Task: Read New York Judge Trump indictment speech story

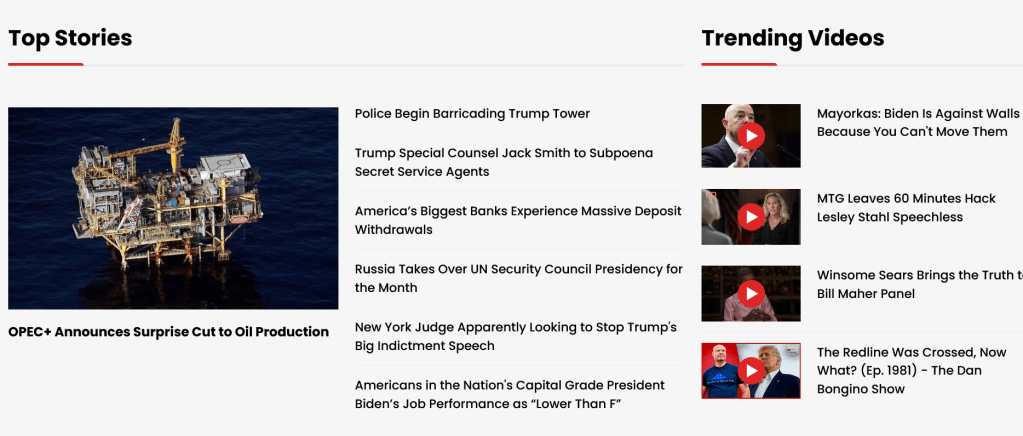Action: (x=515, y=336)
